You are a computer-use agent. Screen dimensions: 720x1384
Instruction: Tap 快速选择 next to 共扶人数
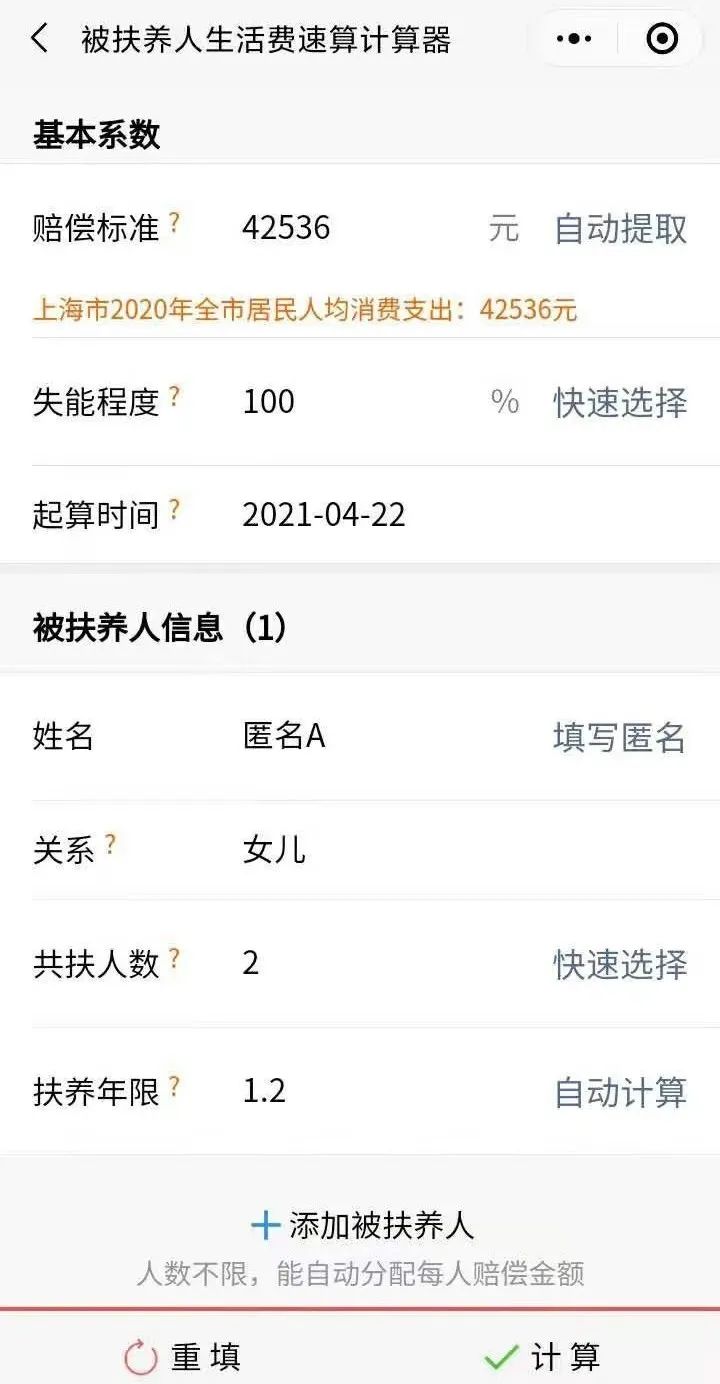[x=621, y=964]
